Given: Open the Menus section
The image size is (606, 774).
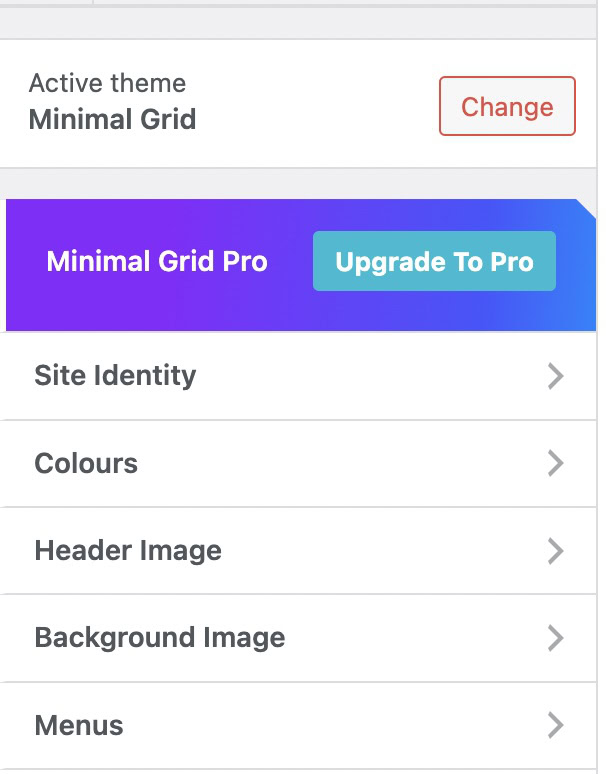Looking at the screenshot, I should (298, 725).
